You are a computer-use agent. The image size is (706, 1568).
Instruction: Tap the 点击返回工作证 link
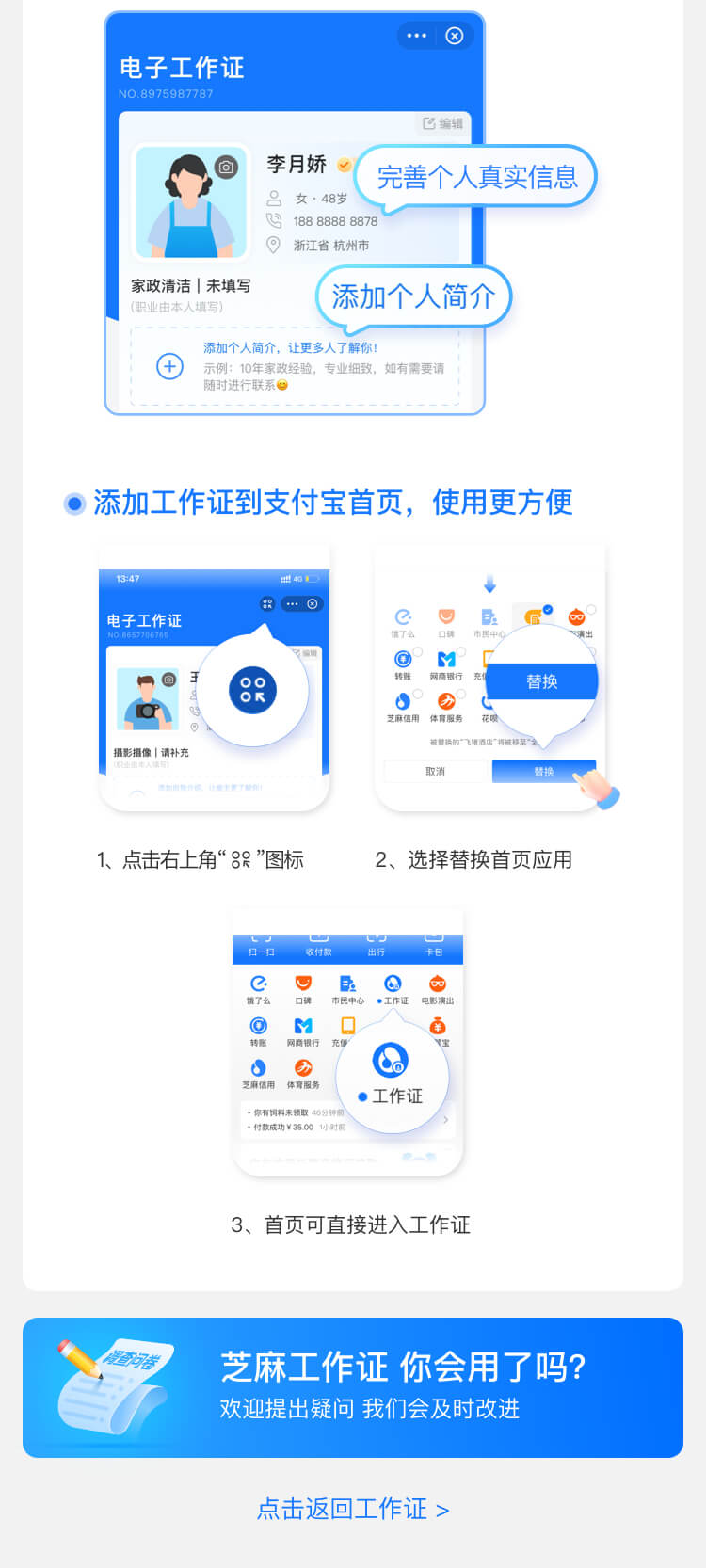353,1509
